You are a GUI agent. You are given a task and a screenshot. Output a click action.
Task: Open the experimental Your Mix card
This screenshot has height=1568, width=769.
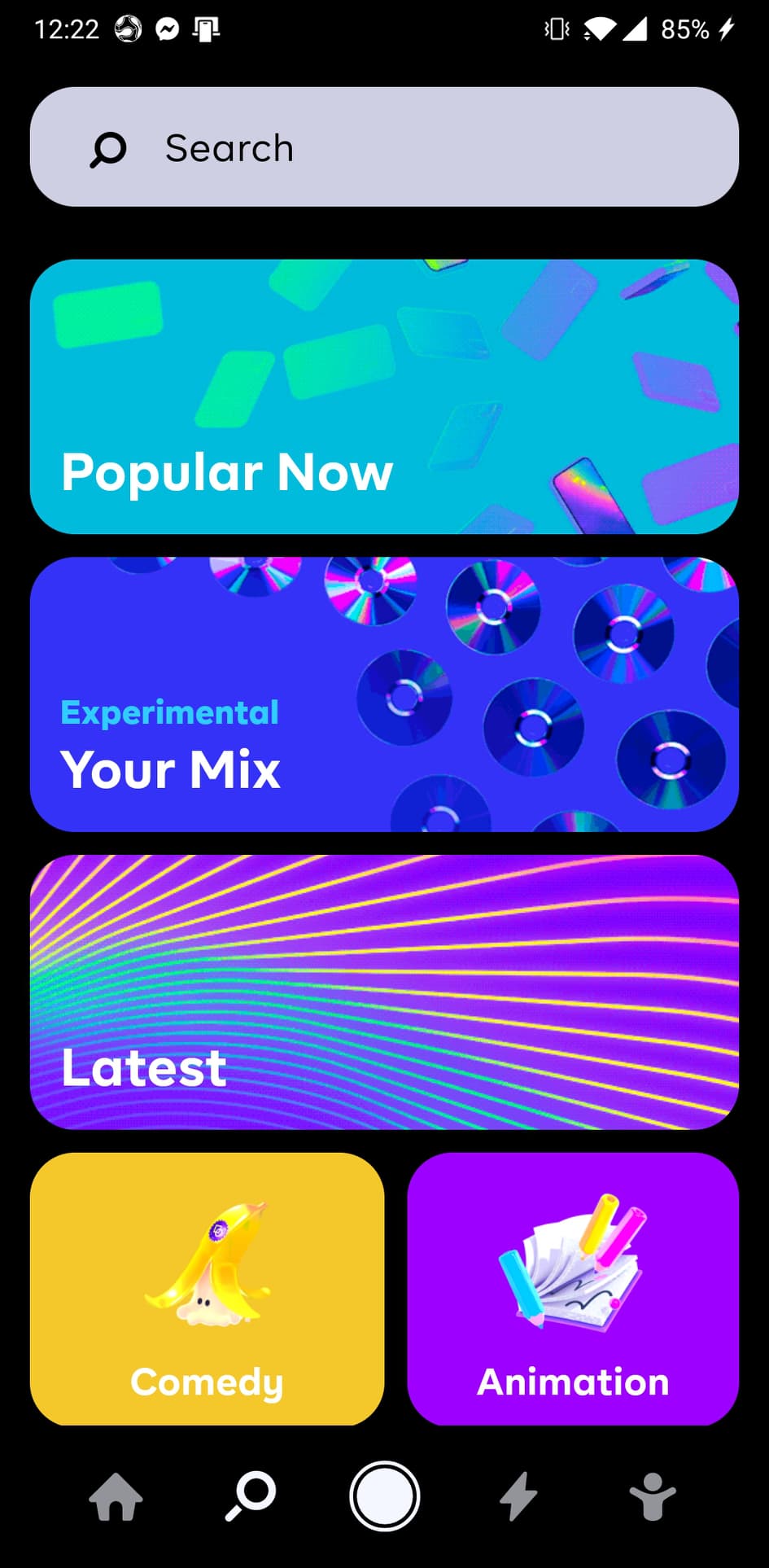384,694
